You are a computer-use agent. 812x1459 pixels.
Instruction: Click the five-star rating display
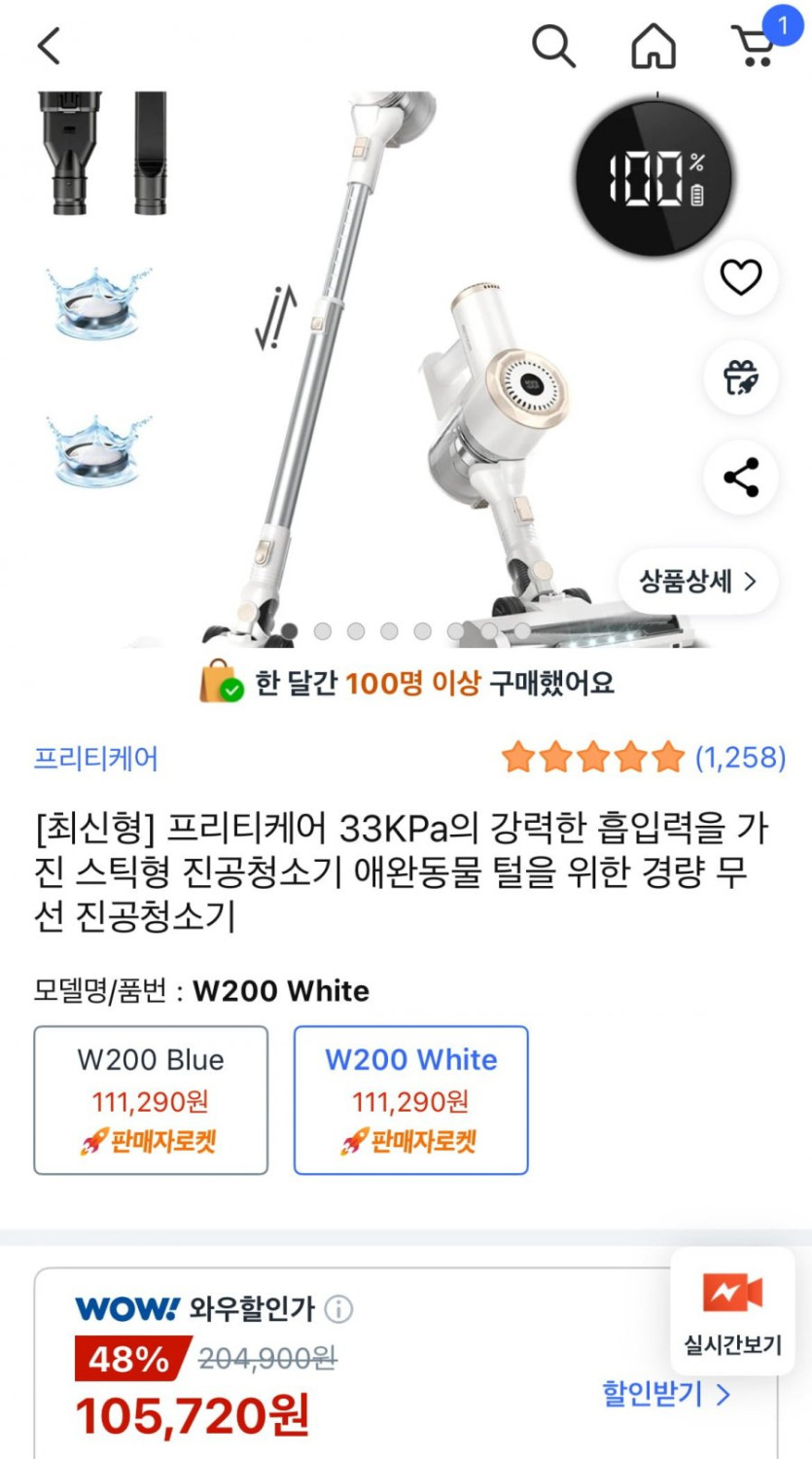coord(593,759)
